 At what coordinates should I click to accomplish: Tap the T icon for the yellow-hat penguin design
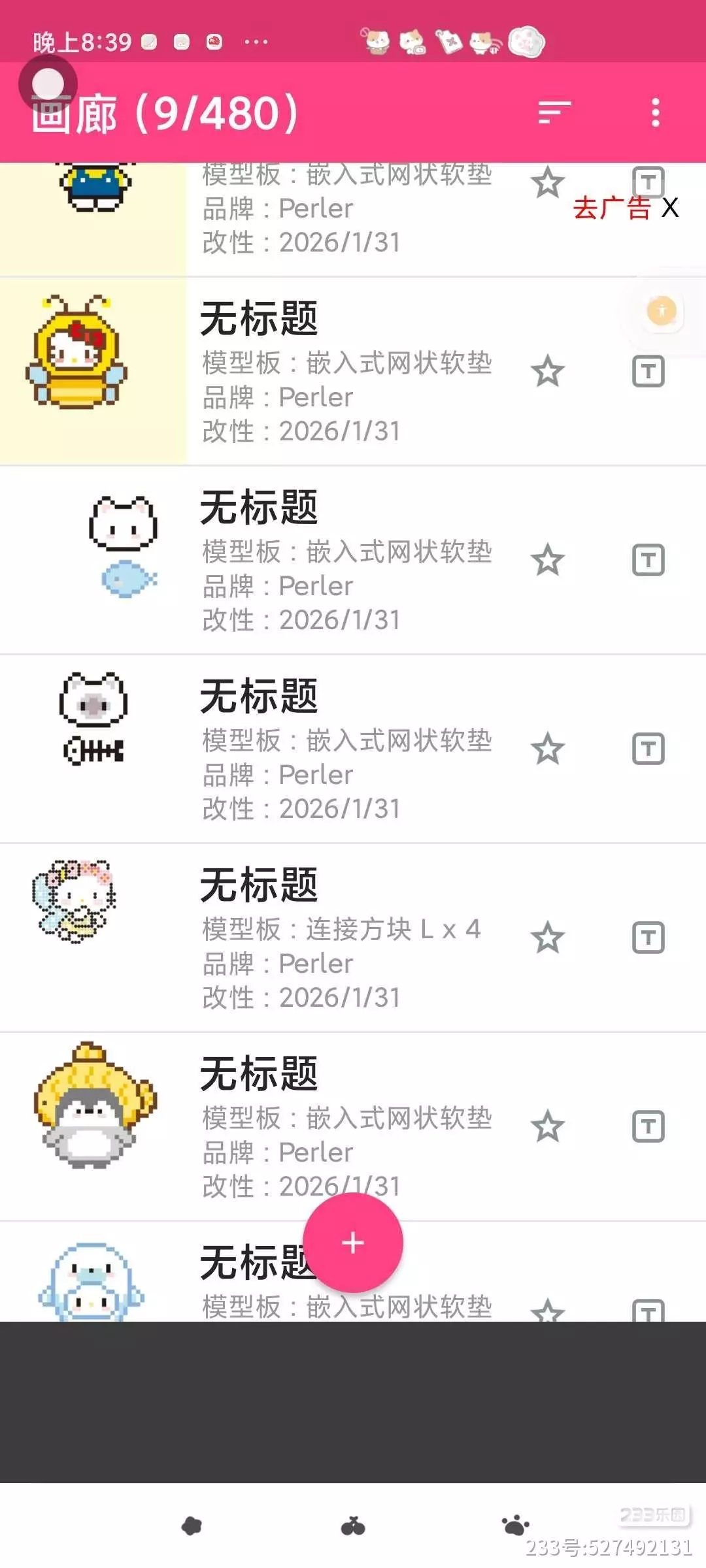pyautogui.click(x=648, y=1126)
